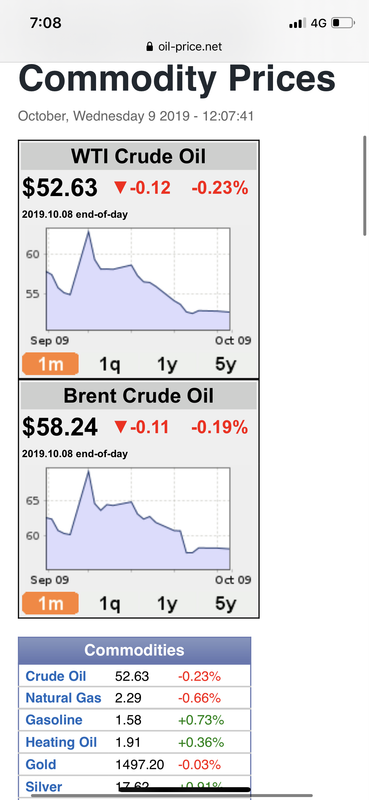The height and width of the screenshot is (800, 369).
Task: Select 1m range on Brent Crude Oil chart
Action: pos(51,604)
